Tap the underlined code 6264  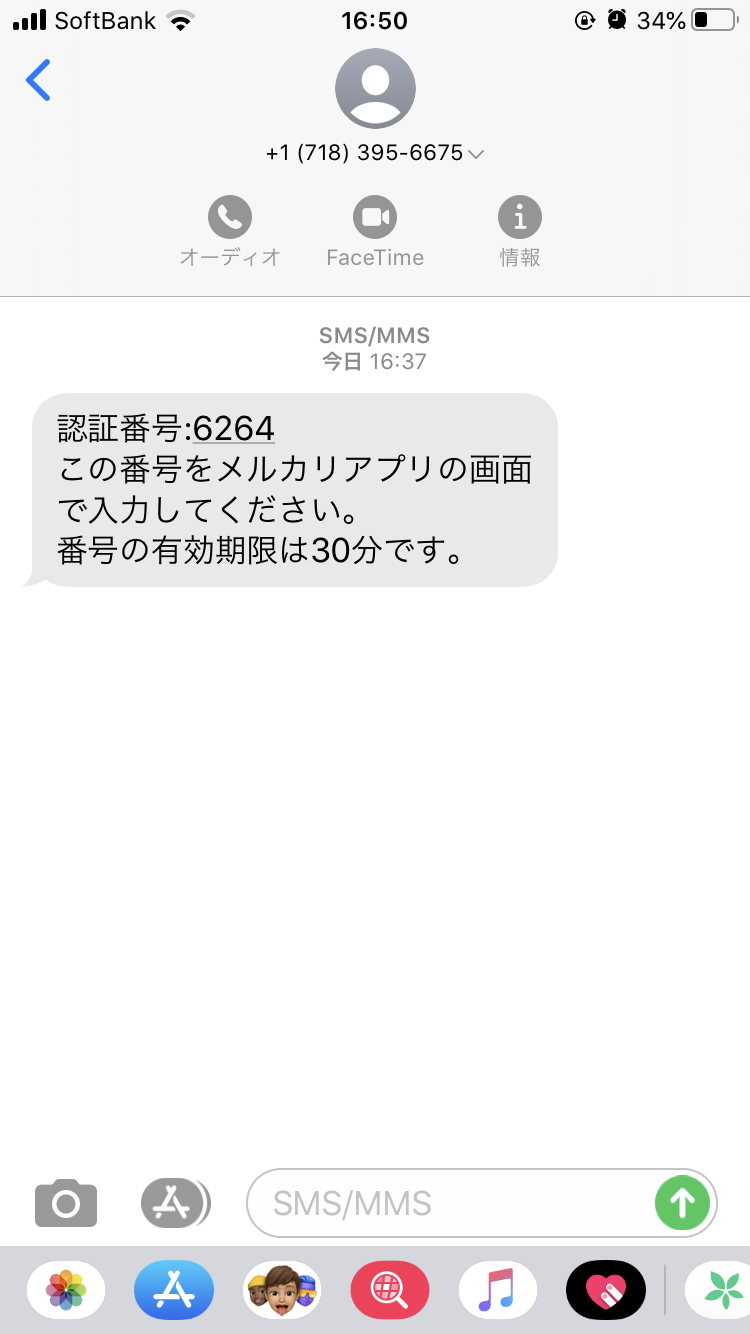pos(234,429)
